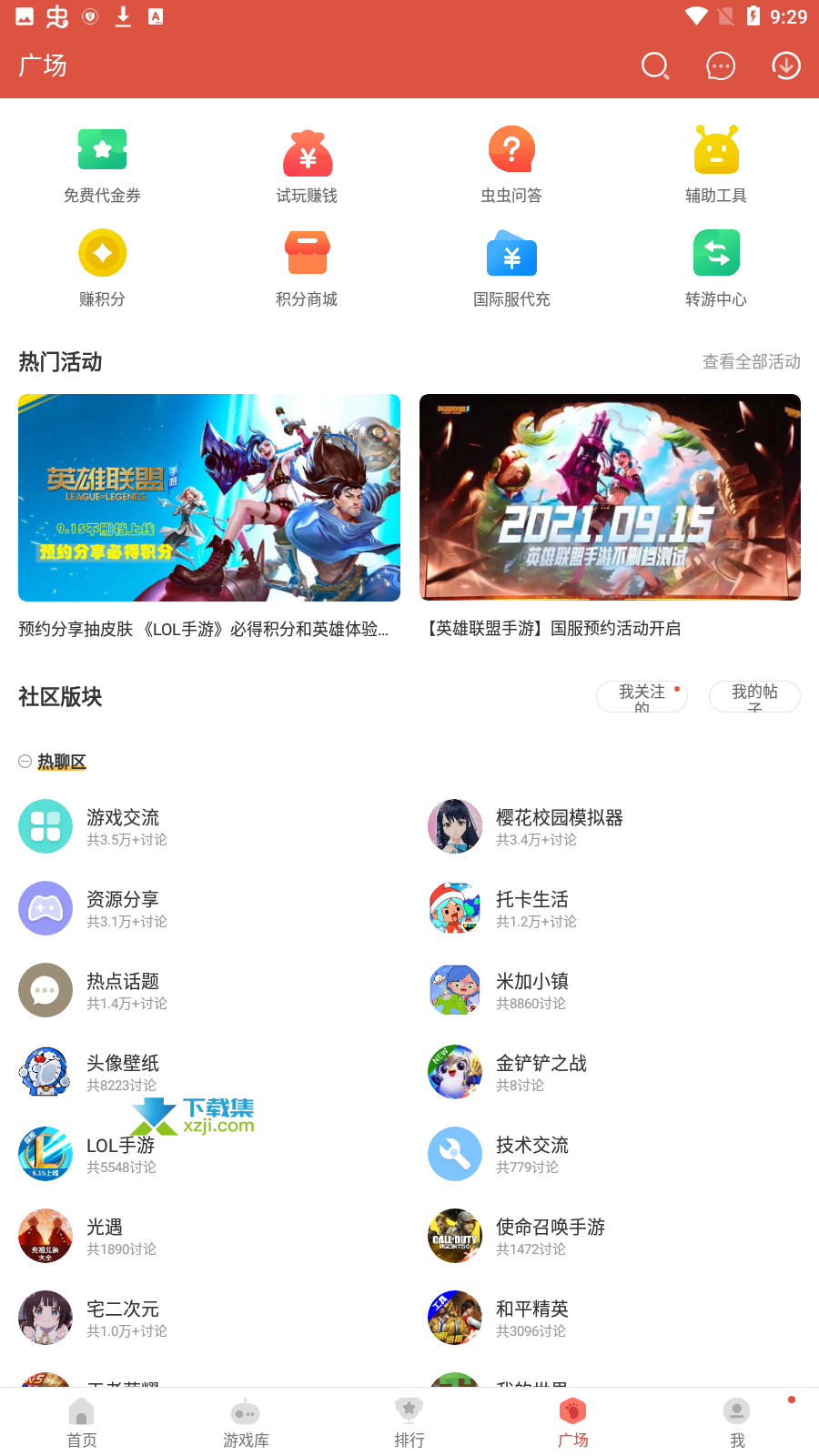This screenshot has height=1456, width=819.
Task: Go to 积分商城
Action: 308,268
